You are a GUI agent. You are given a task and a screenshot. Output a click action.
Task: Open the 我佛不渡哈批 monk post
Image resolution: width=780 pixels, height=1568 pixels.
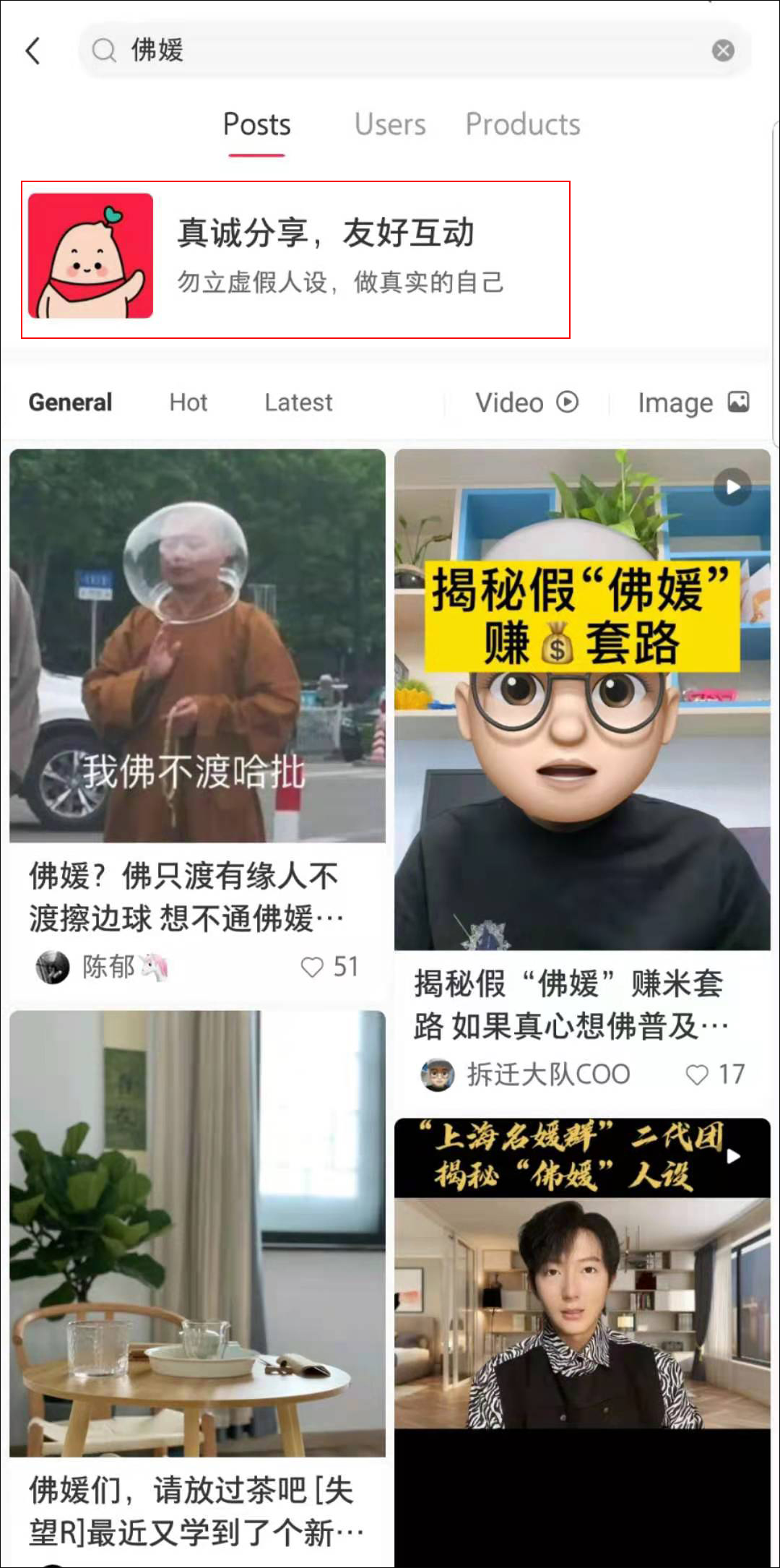tap(197, 645)
